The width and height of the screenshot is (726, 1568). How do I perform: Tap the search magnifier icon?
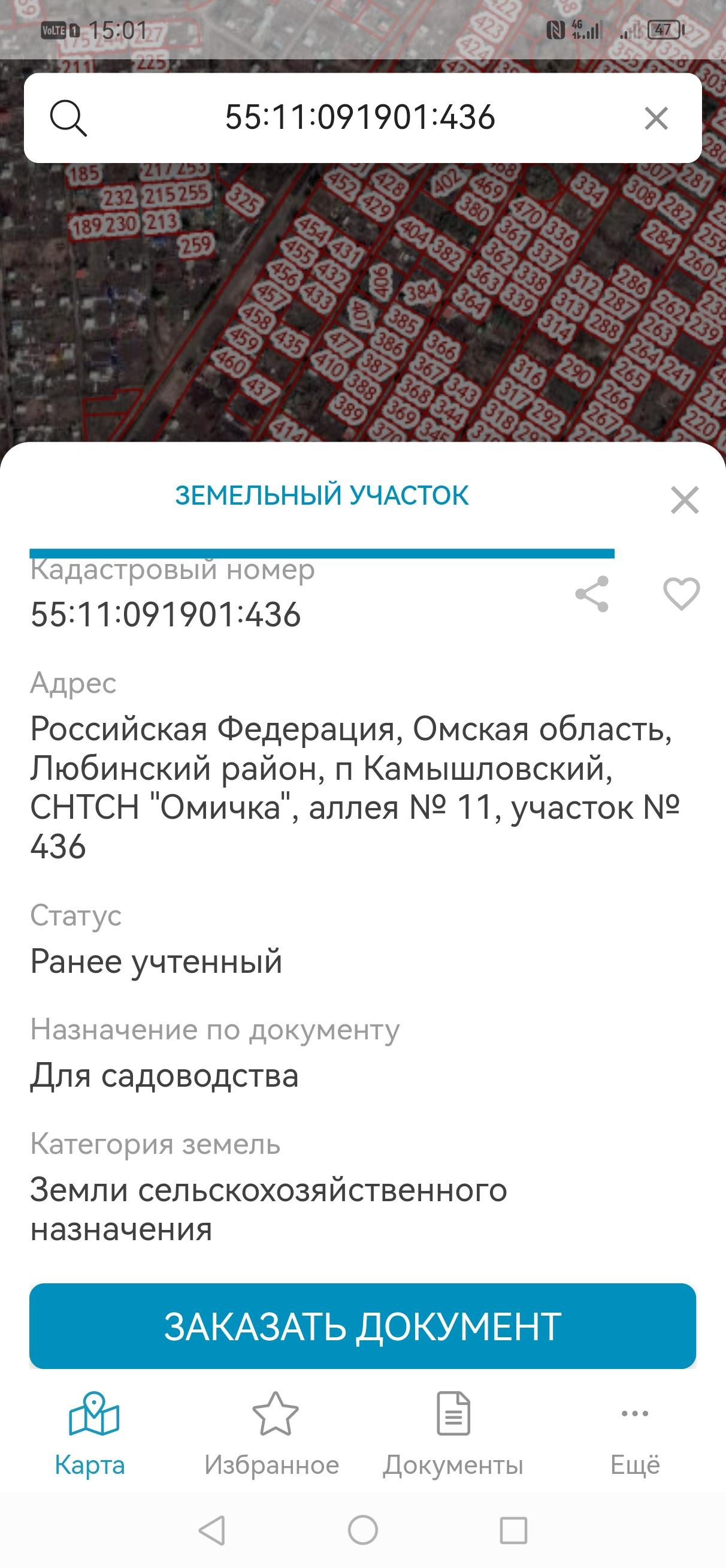(x=68, y=117)
